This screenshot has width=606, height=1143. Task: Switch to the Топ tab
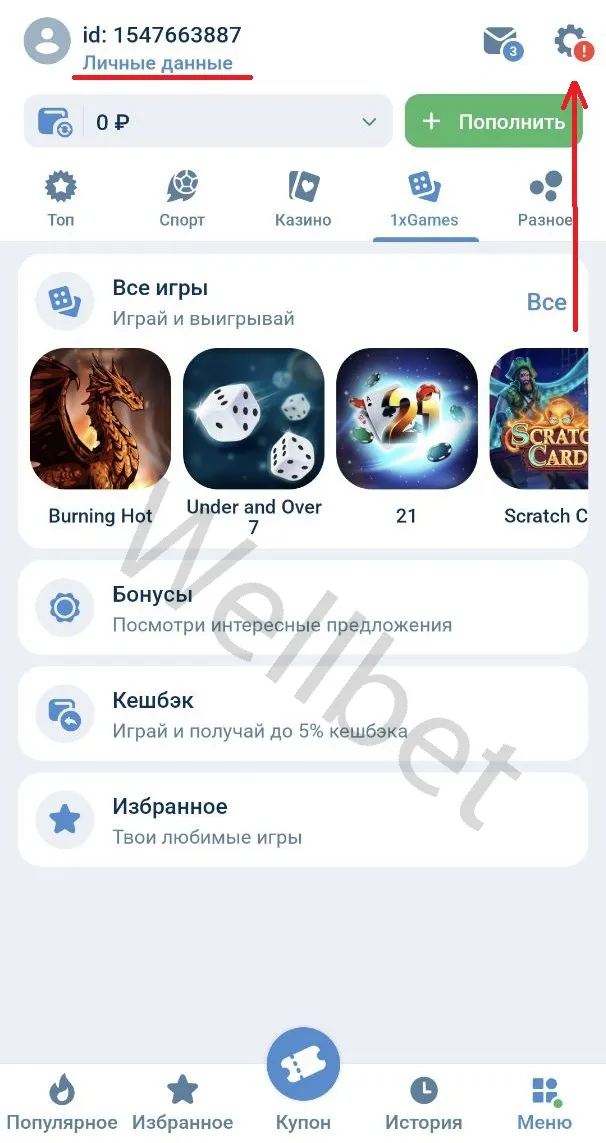tap(60, 199)
